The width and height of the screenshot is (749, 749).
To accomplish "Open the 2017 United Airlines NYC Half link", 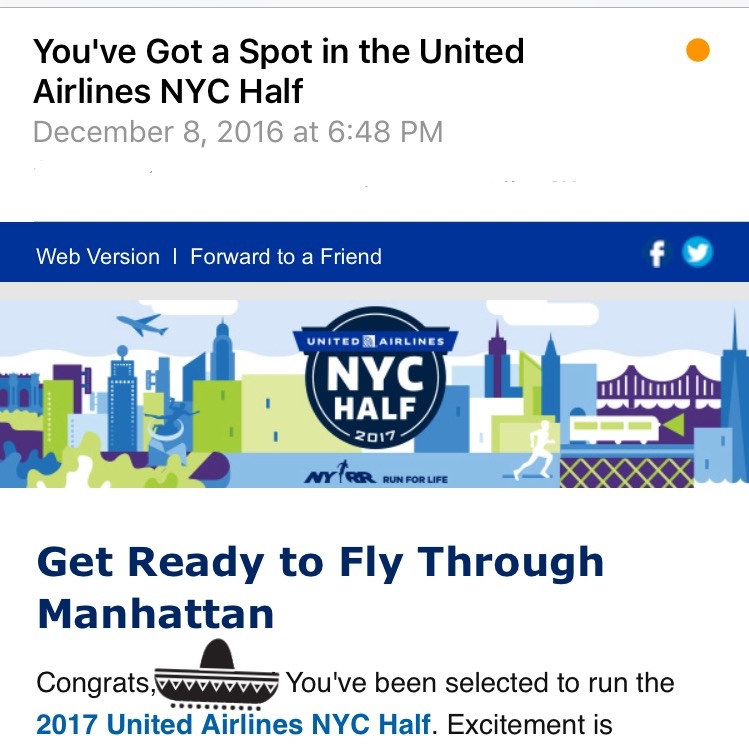I will [233, 724].
